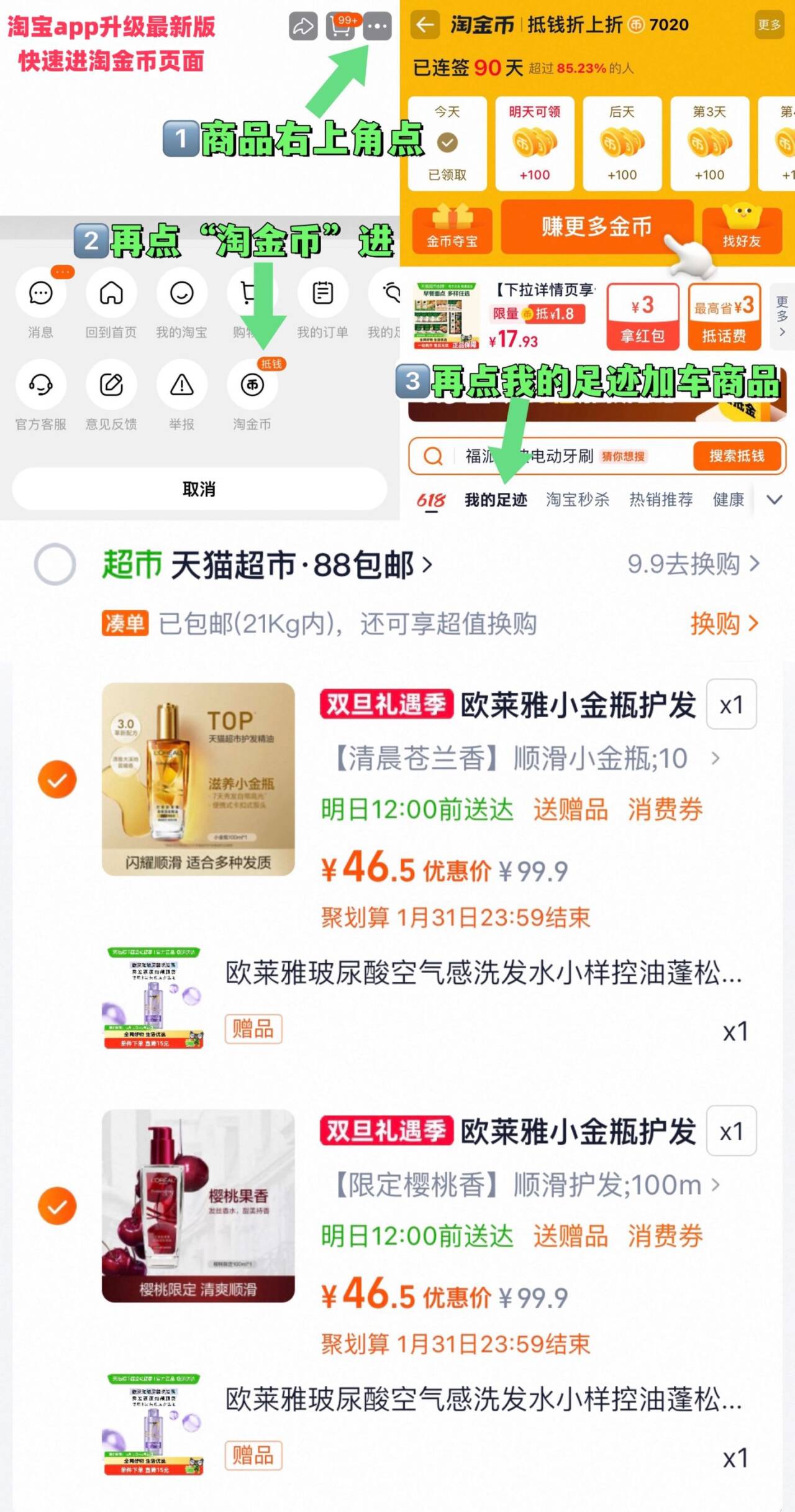Click the search input field with 电动牙刷 hint

click(x=559, y=456)
